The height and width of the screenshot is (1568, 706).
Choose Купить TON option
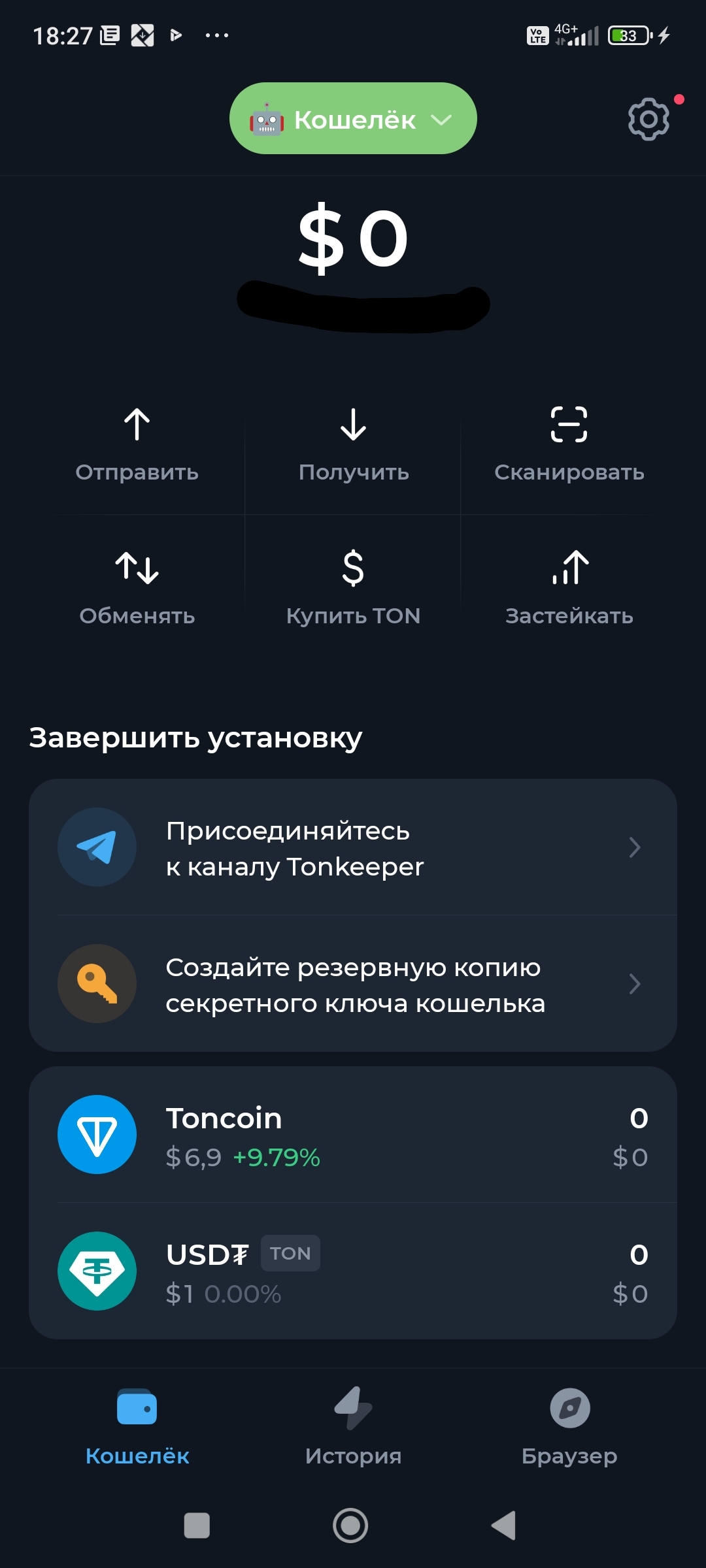(x=354, y=587)
